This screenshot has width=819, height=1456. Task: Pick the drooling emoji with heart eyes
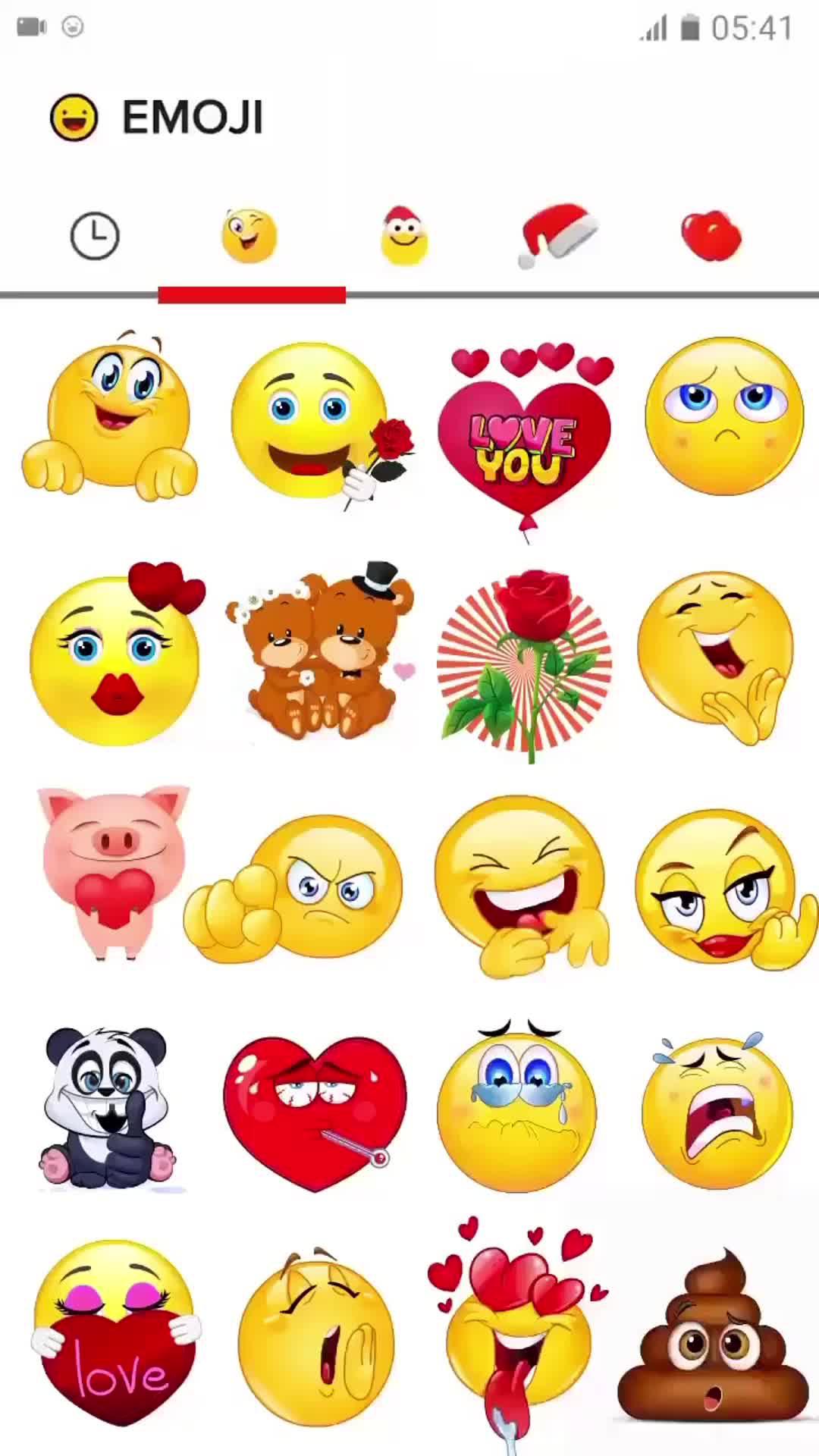(x=519, y=1335)
